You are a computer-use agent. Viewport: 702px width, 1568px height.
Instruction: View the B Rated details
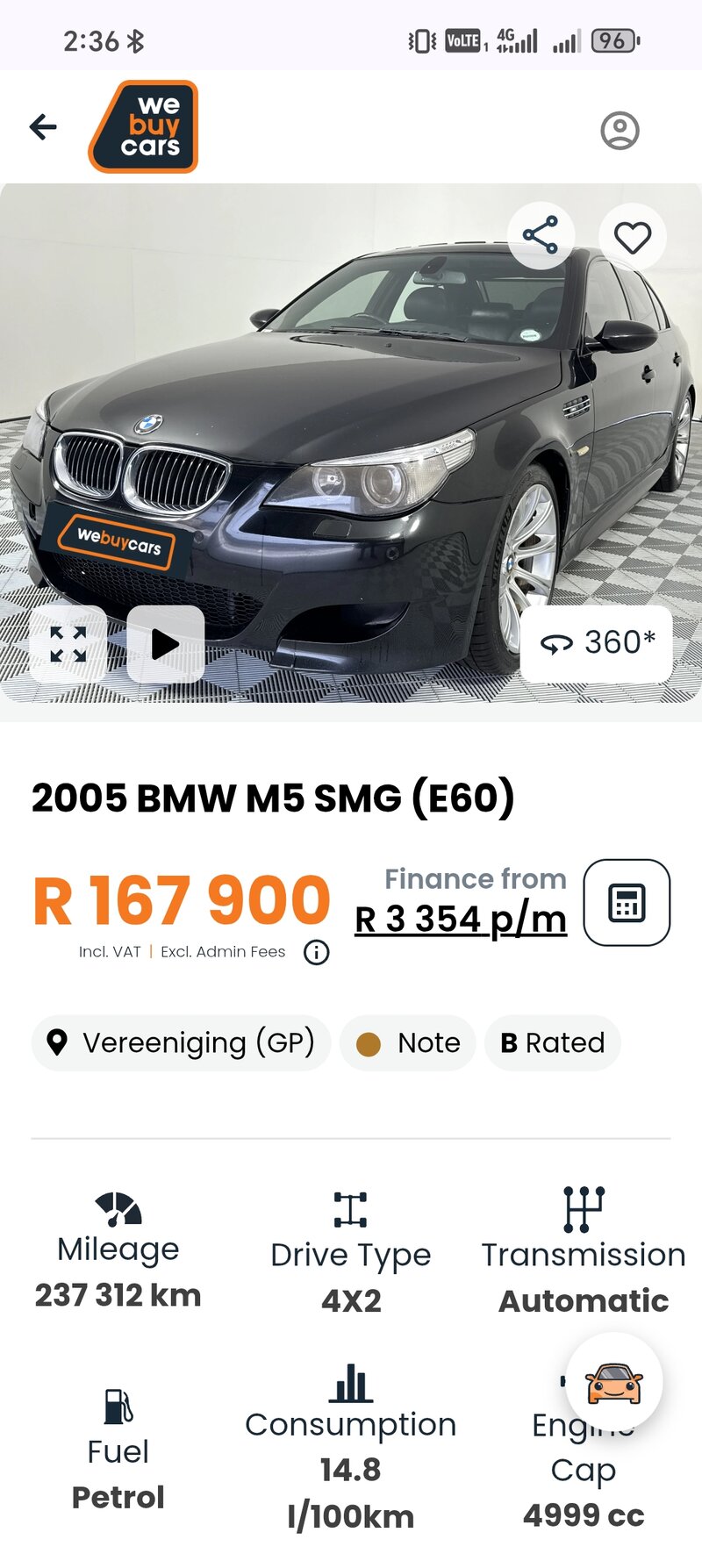click(x=552, y=1043)
